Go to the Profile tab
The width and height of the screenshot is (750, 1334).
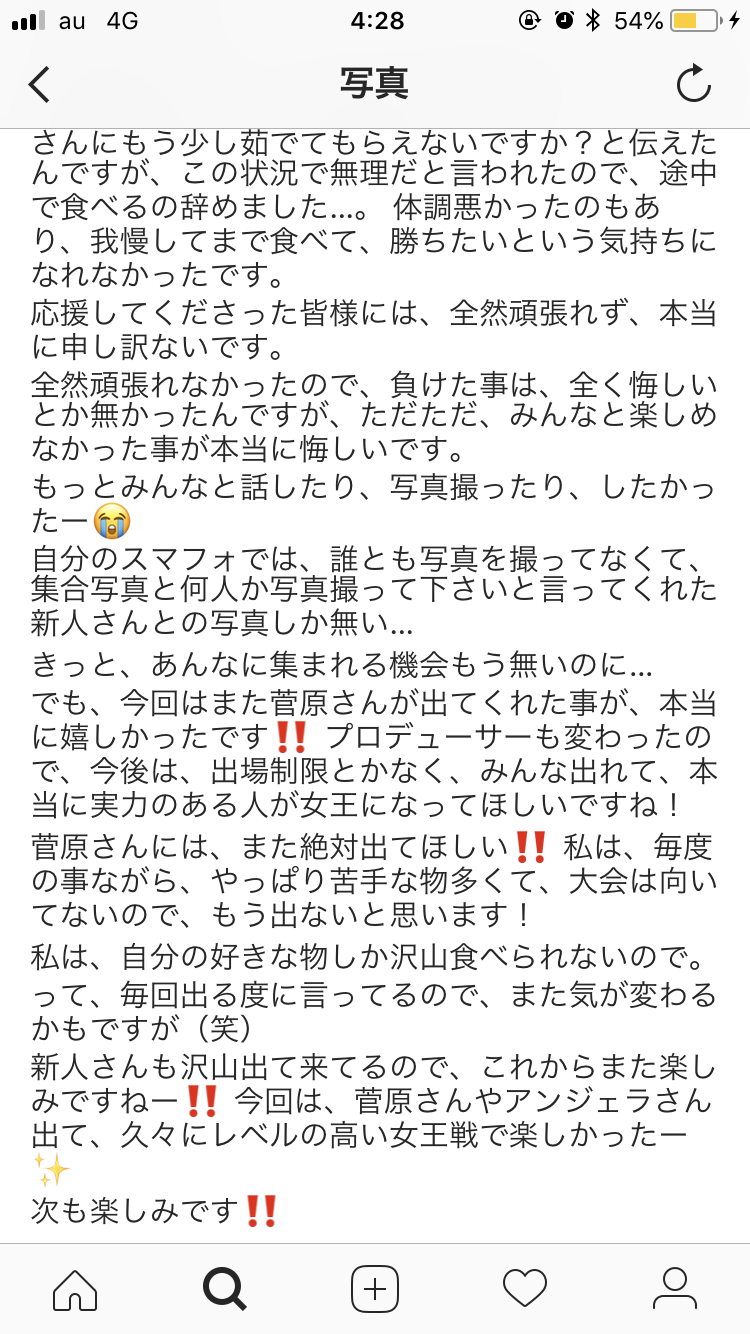pos(675,1289)
